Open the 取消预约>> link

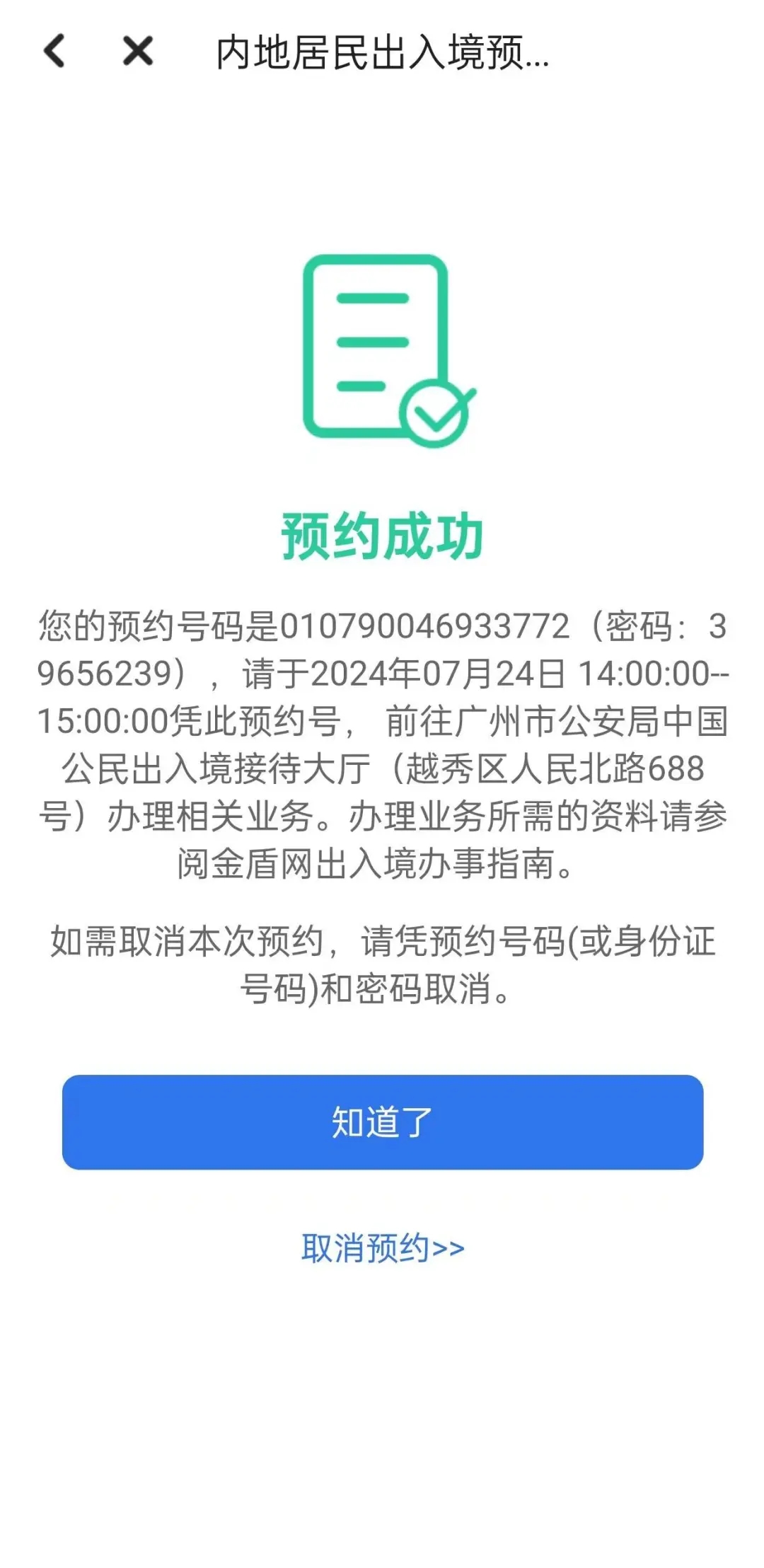pyautogui.click(x=383, y=1248)
